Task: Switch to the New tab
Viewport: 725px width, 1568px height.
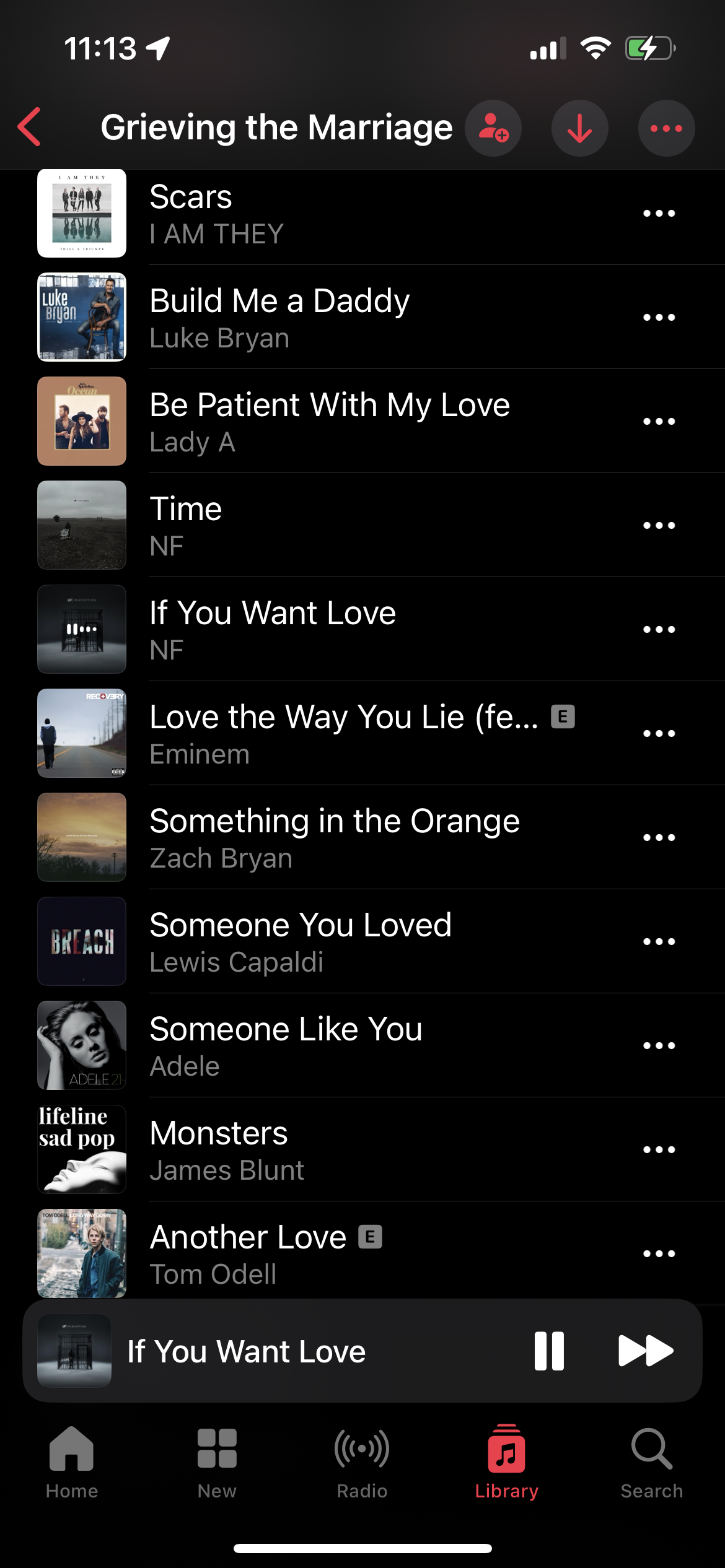Action: tap(217, 1463)
